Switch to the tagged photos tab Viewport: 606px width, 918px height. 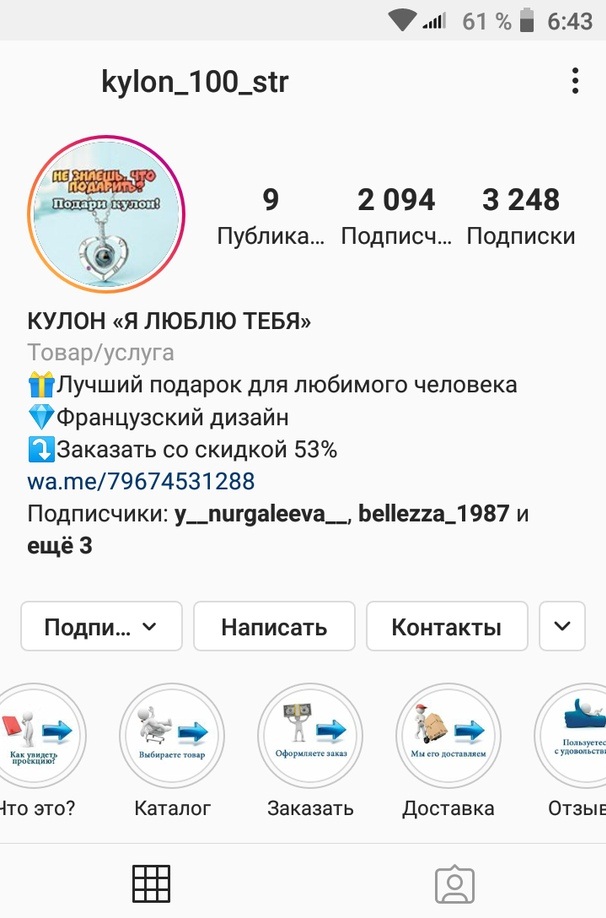click(454, 884)
